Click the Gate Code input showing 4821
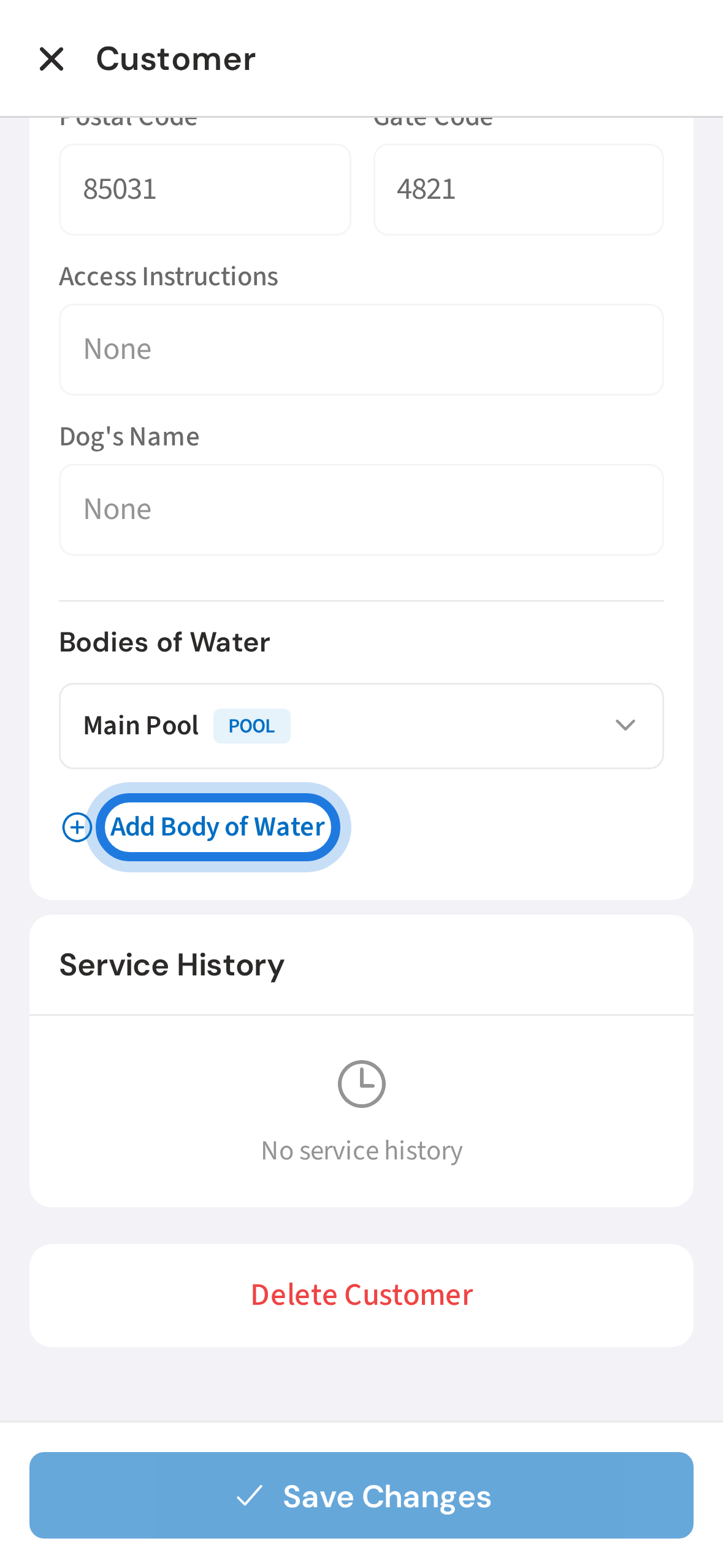This screenshot has height=1568, width=723. (x=518, y=189)
